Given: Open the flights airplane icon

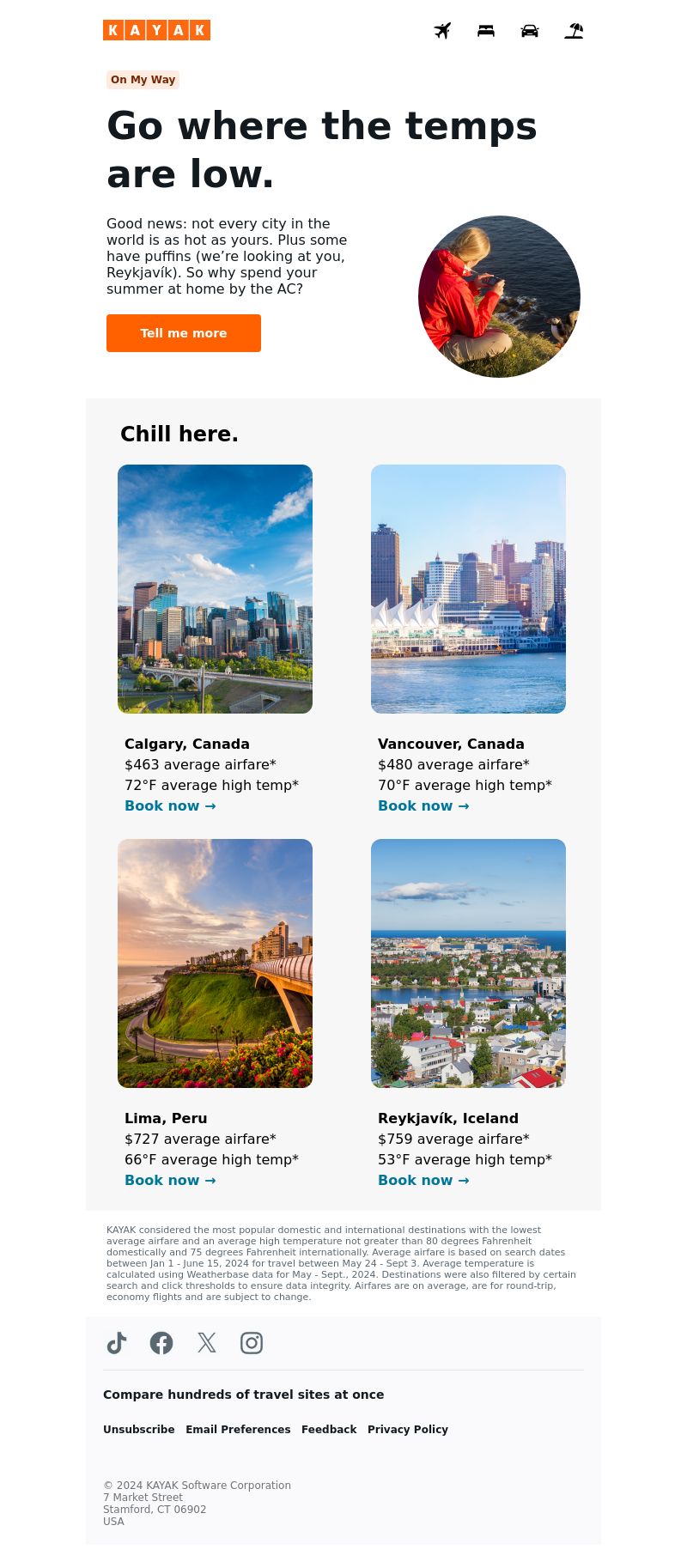Looking at the screenshot, I should (x=442, y=31).
